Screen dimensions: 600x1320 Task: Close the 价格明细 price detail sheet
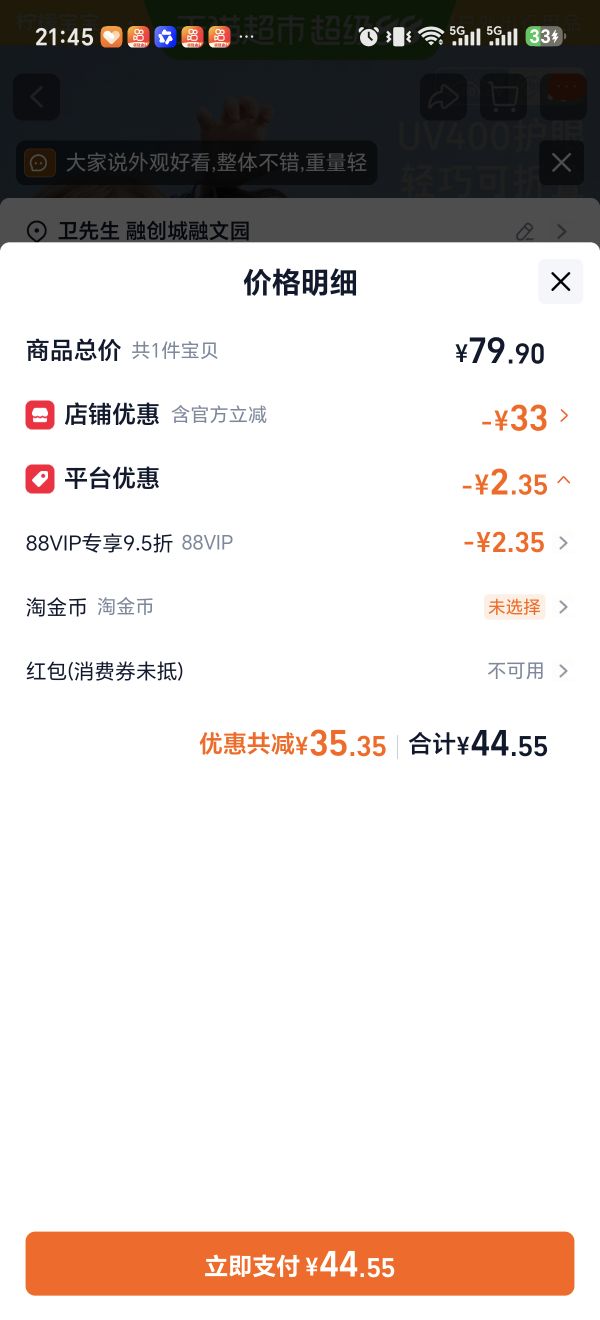coord(560,282)
